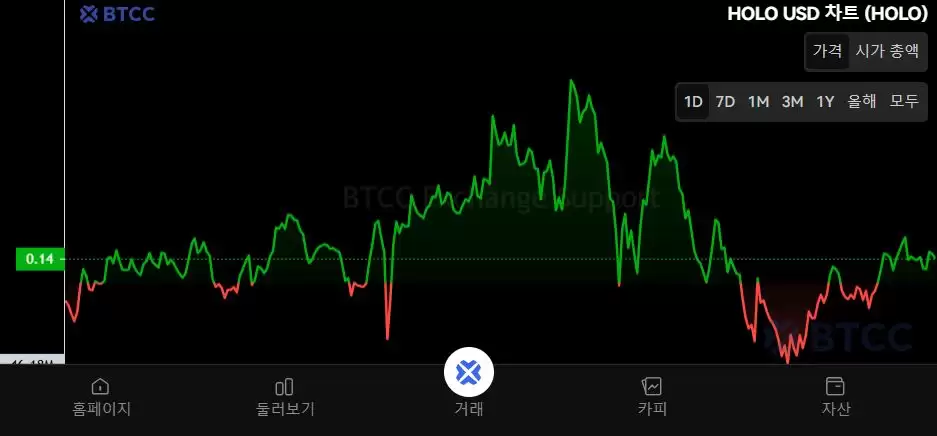Open the 둘러보기 tab

pos(284,397)
